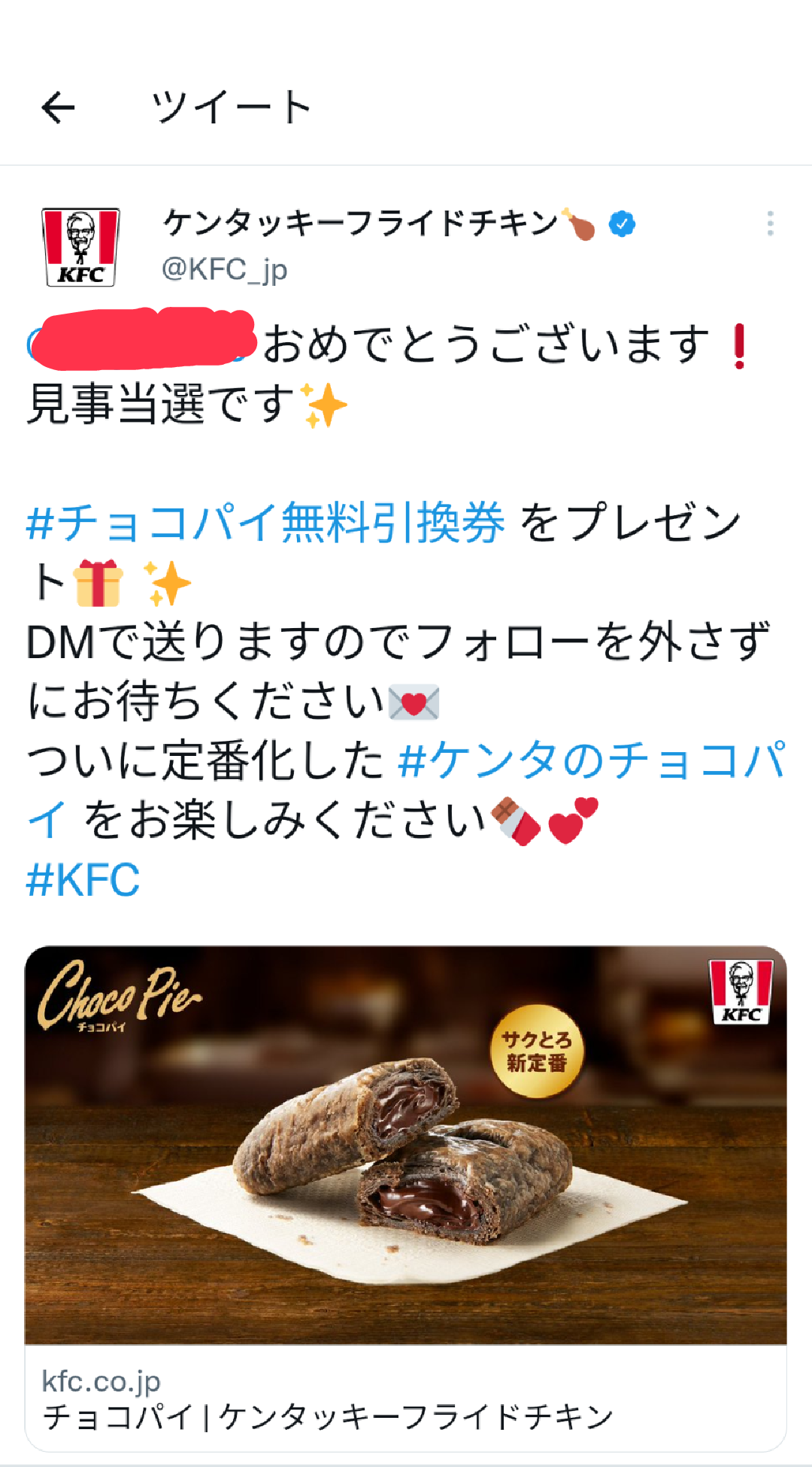Open the tweet's overflow menu
Image resolution: width=812 pixels, height=1475 pixels.
(x=770, y=223)
